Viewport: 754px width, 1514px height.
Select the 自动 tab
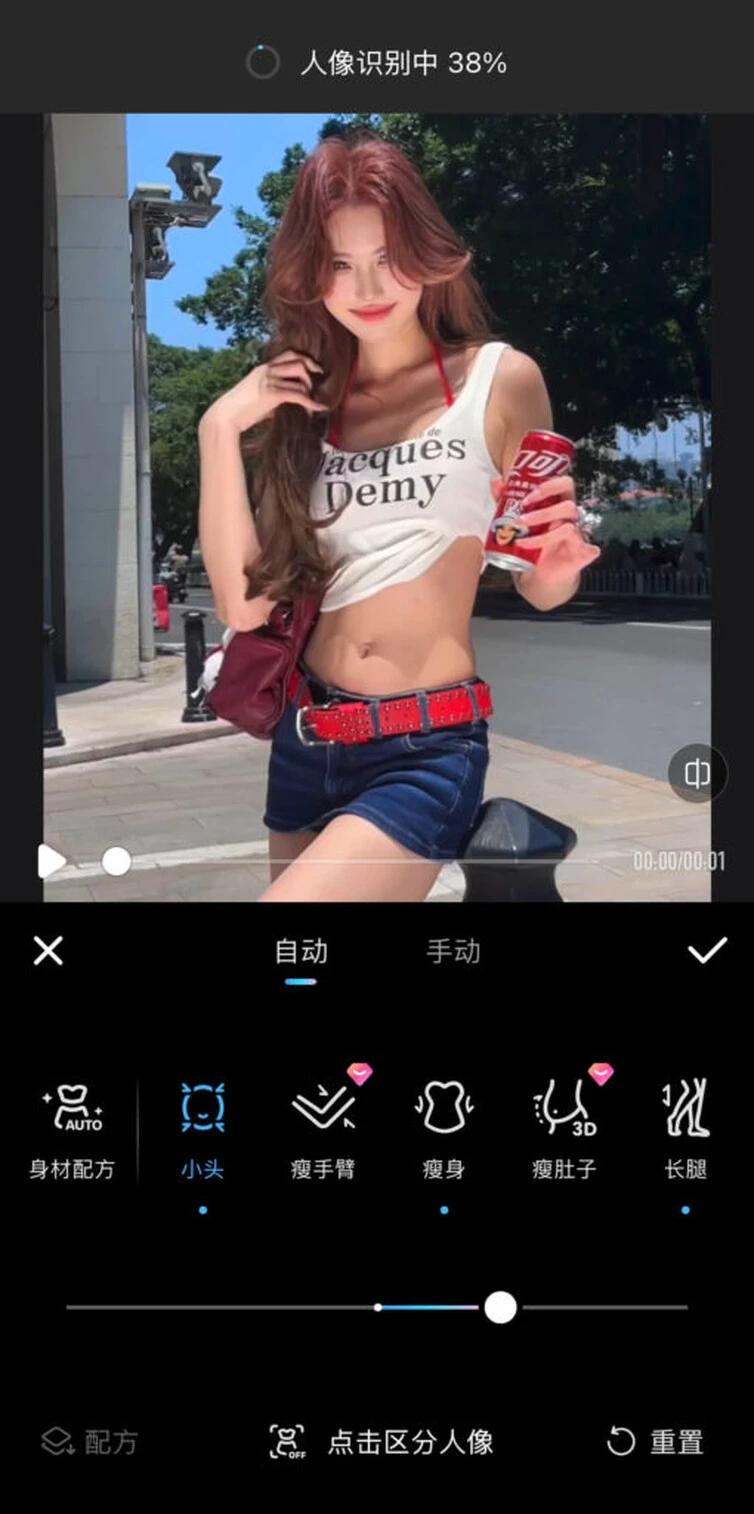pos(301,951)
